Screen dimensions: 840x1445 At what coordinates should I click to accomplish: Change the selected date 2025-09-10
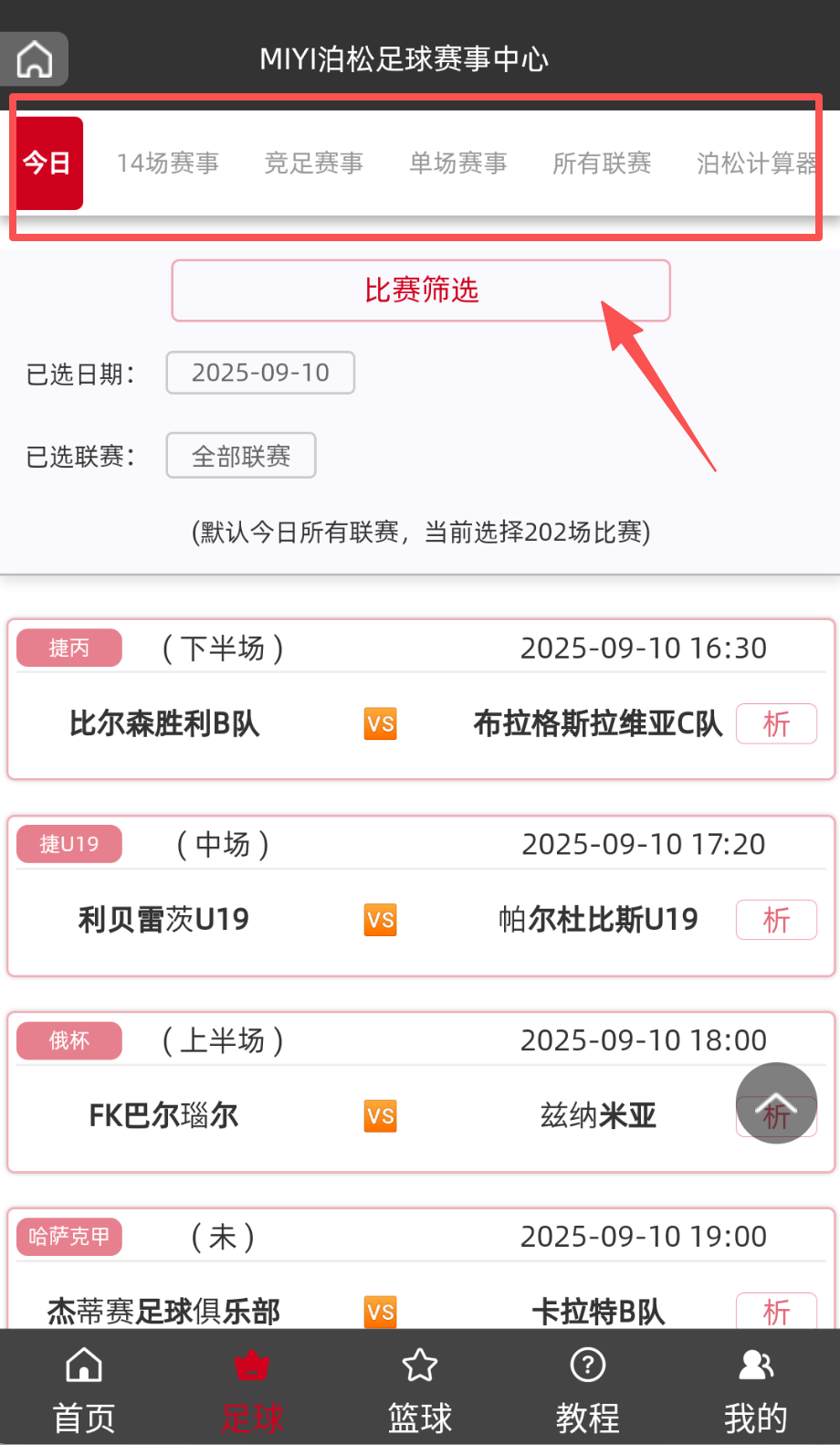pyautogui.click(x=260, y=373)
